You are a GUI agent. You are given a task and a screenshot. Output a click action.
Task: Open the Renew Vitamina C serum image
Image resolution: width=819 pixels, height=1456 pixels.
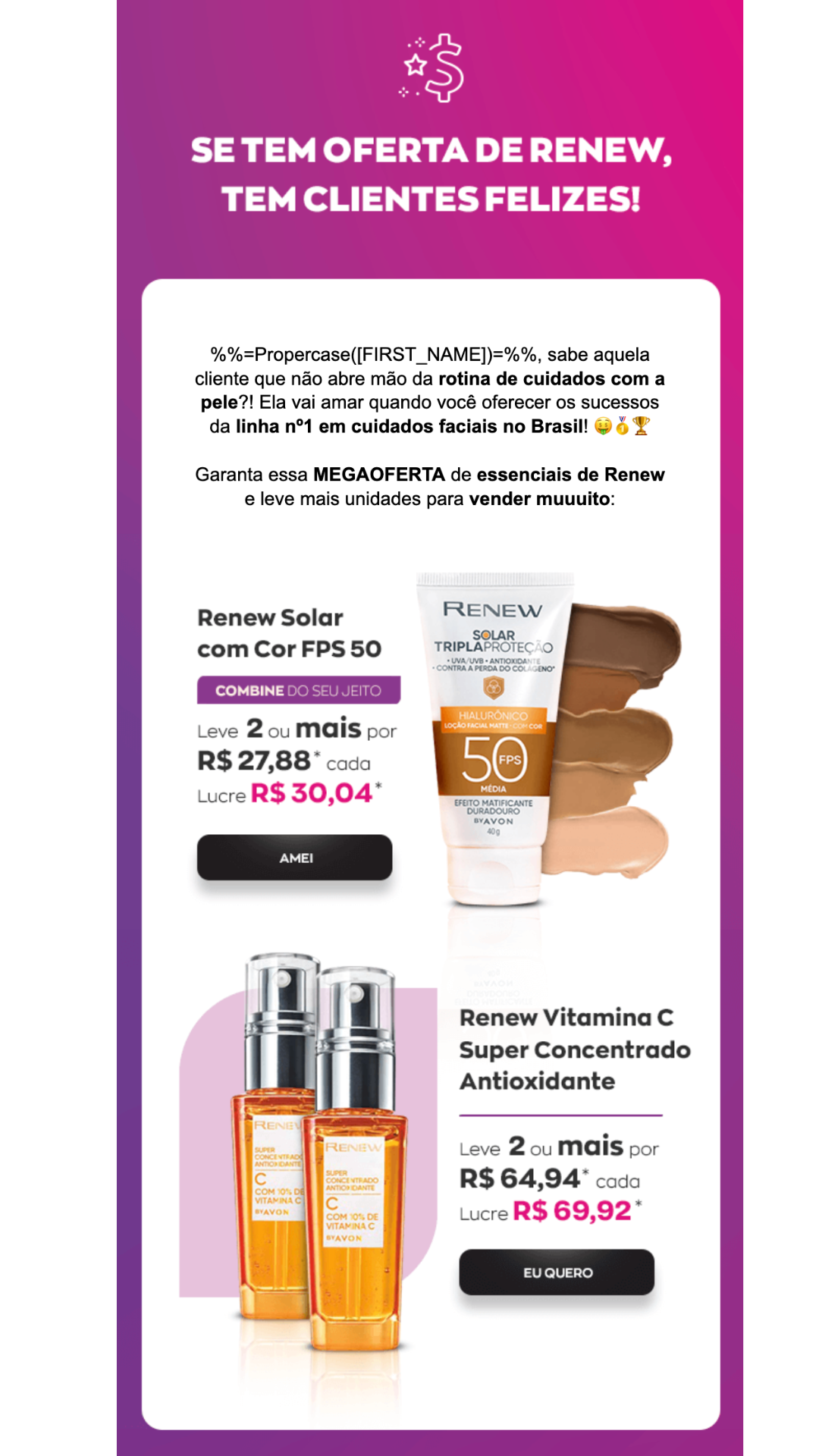(x=311, y=1153)
